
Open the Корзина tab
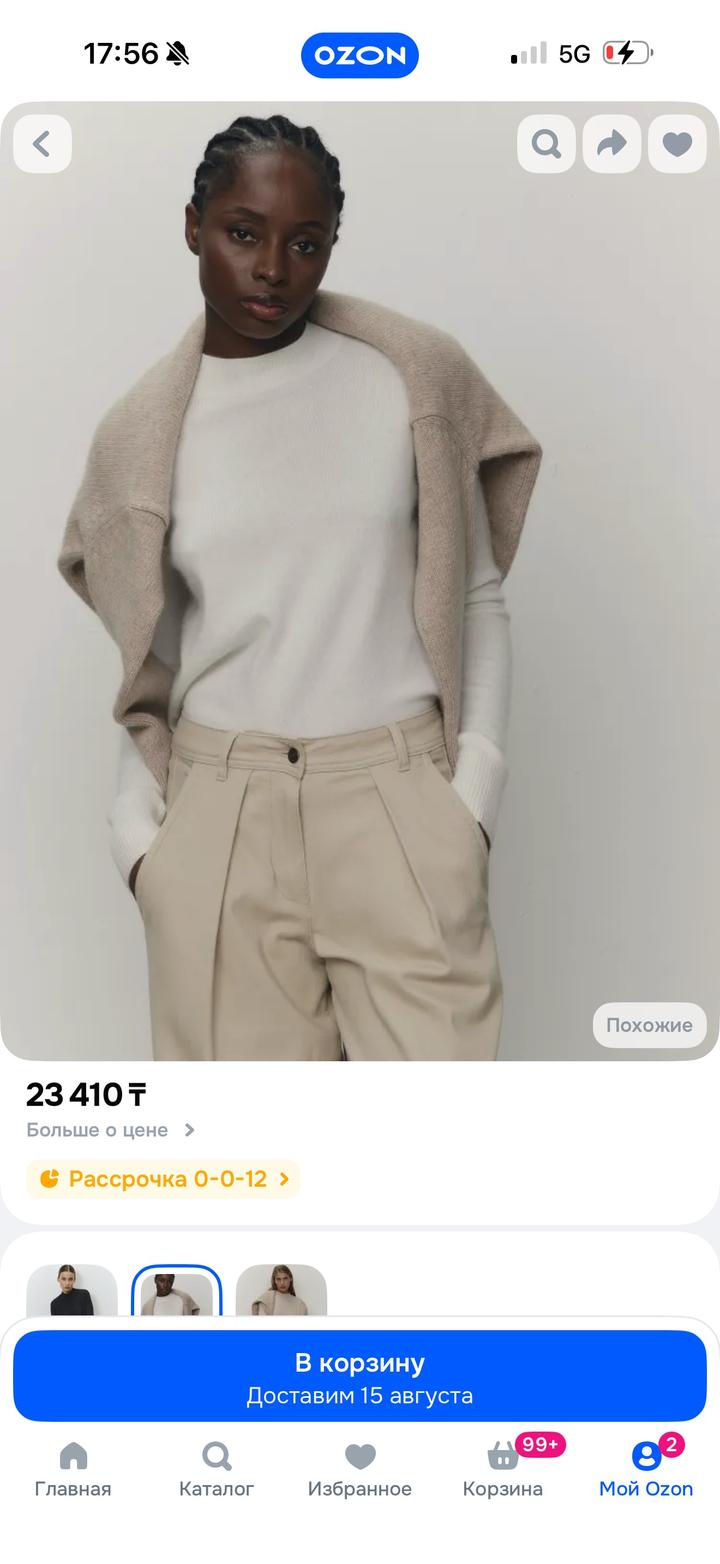click(503, 1470)
